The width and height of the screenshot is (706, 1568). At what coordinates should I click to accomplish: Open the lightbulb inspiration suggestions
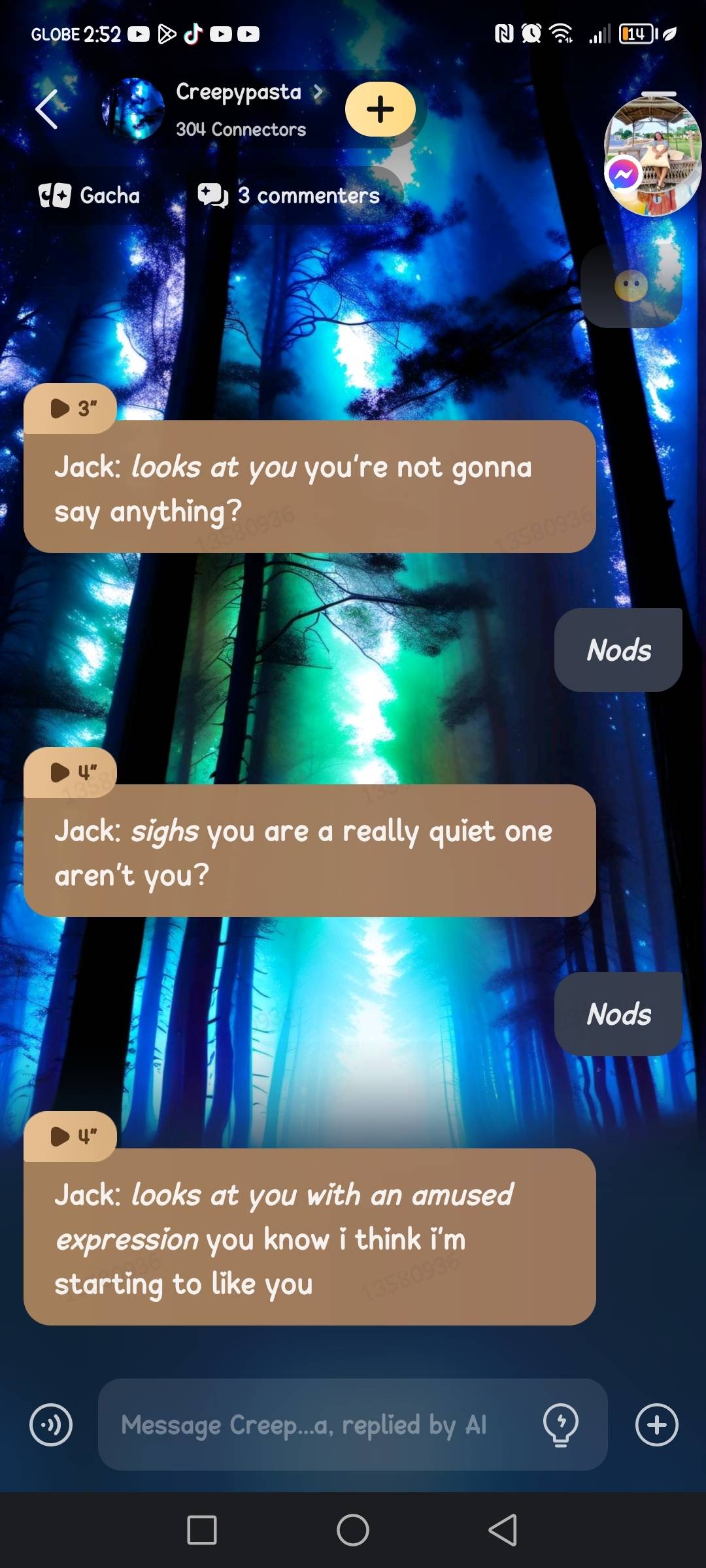pyautogui.click(x=561, y=1425)
